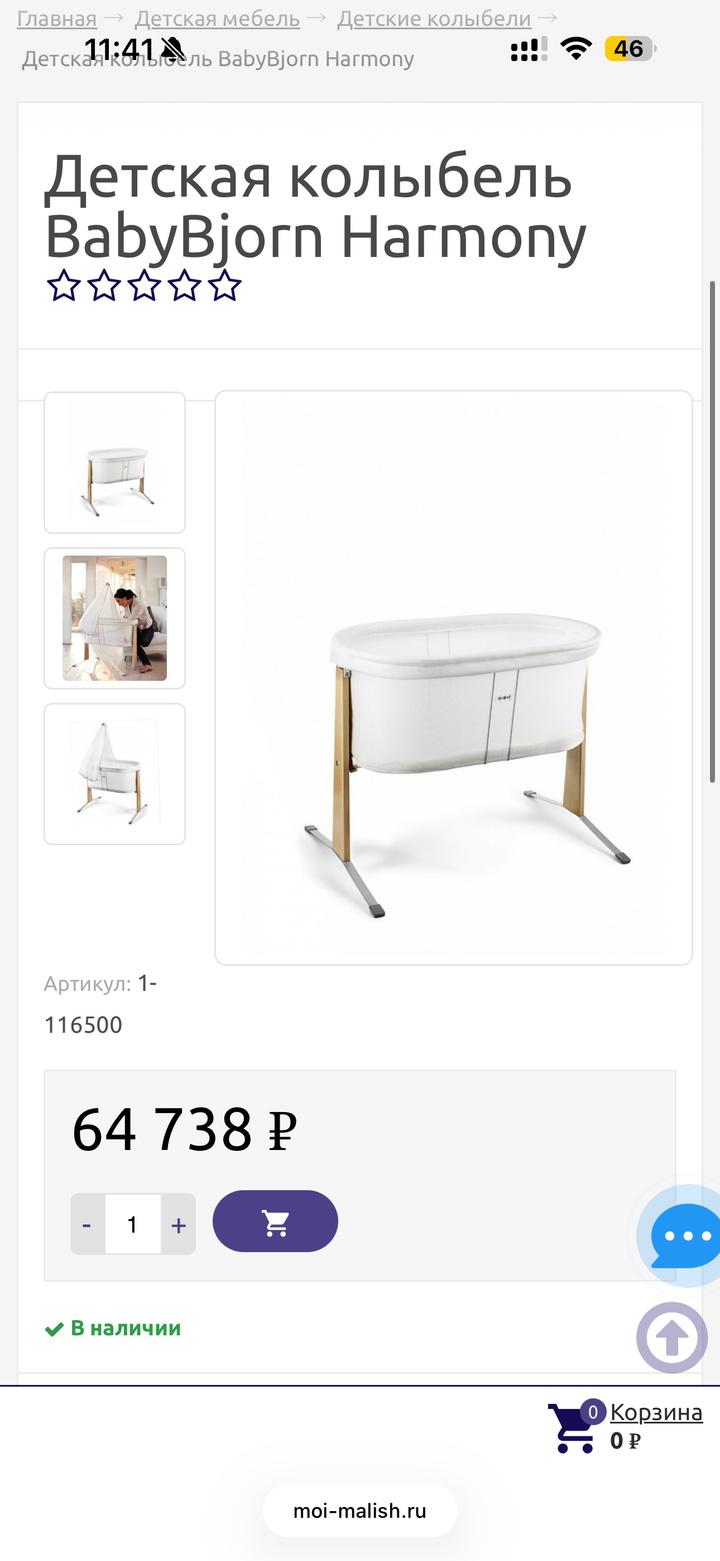720x1561 pixels.
Task: Open the main product image
Action: pos(453,677)
